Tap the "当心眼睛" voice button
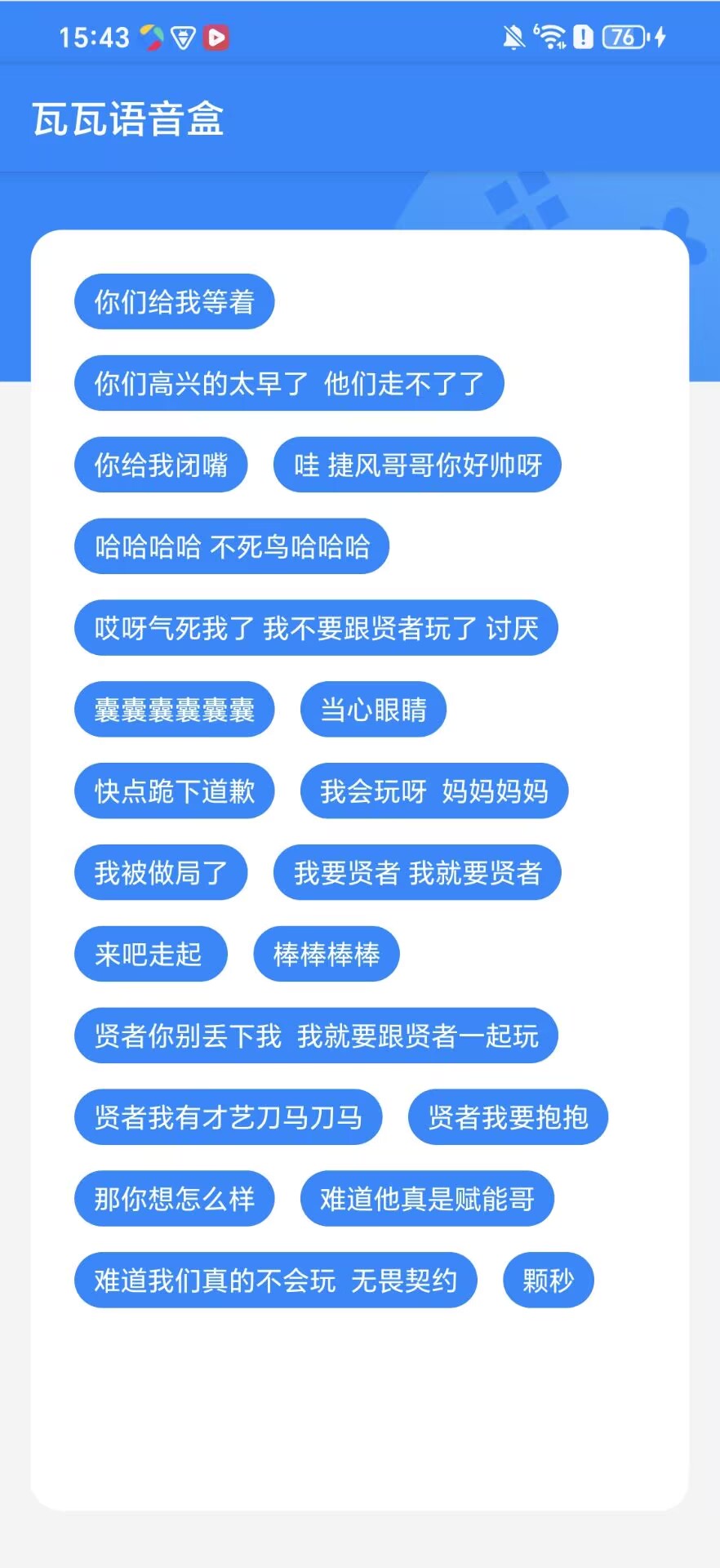The height and width of the screenshot is (1568, 720). 373,710
